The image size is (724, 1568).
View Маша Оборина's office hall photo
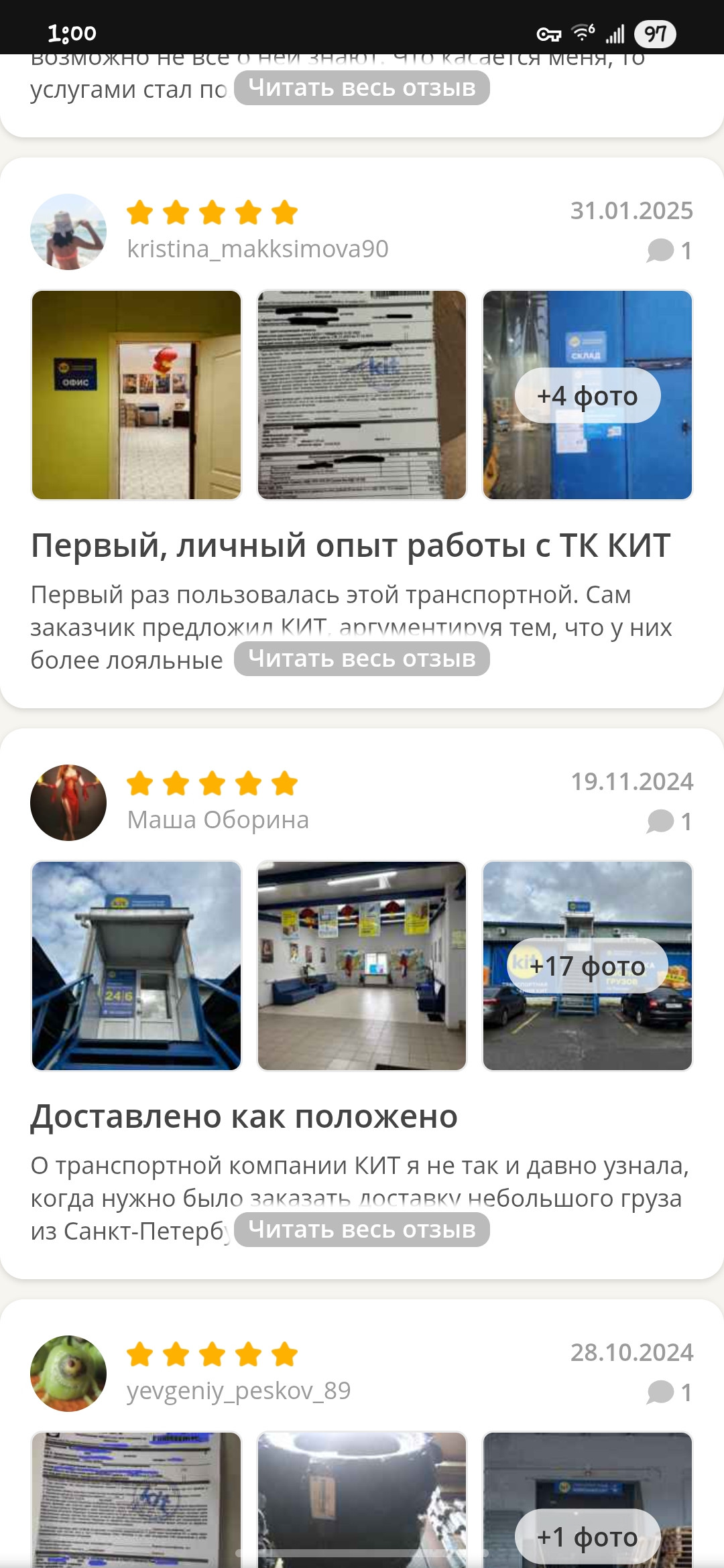(x=362, y=966)
